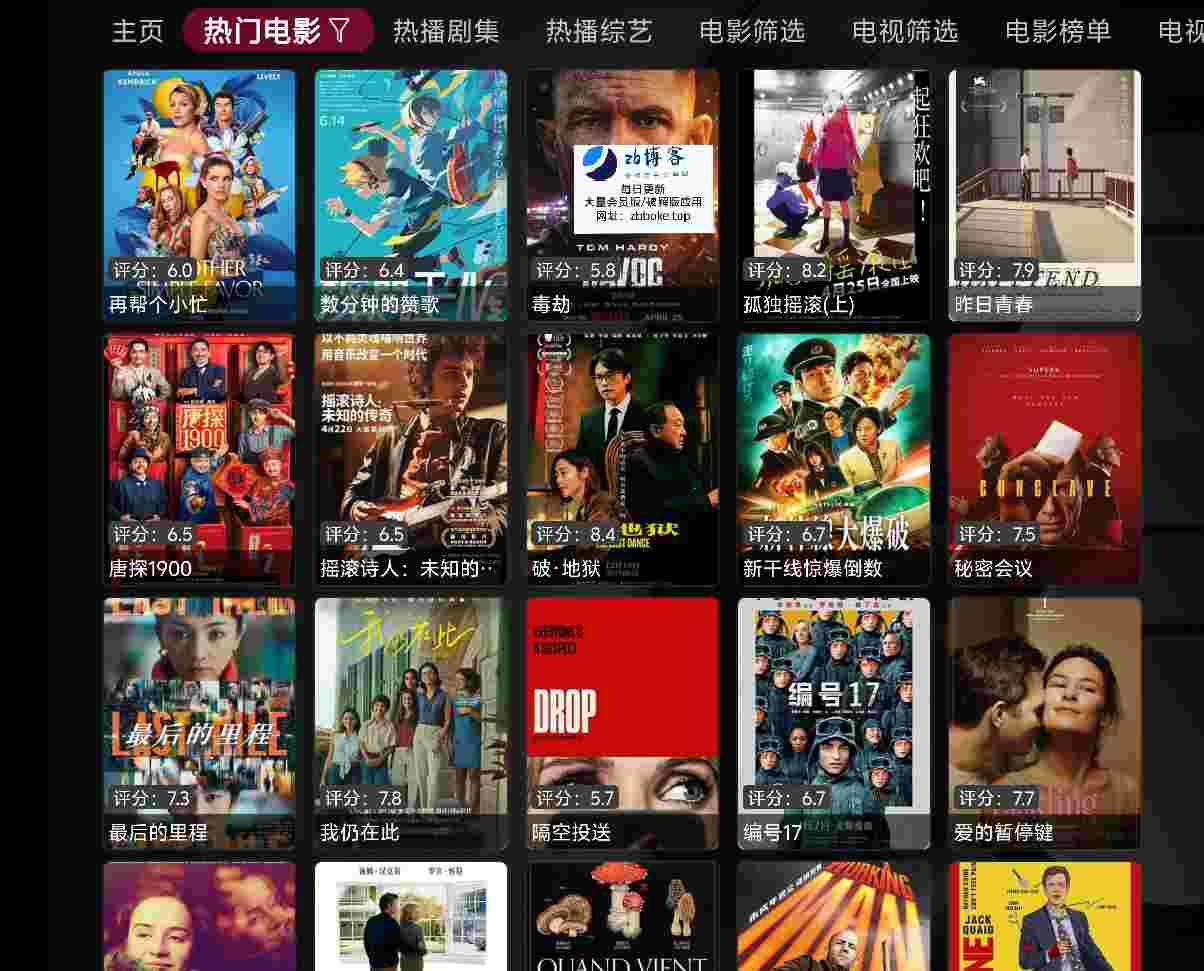View the movie 最后的里程

[x=199, y=723]
